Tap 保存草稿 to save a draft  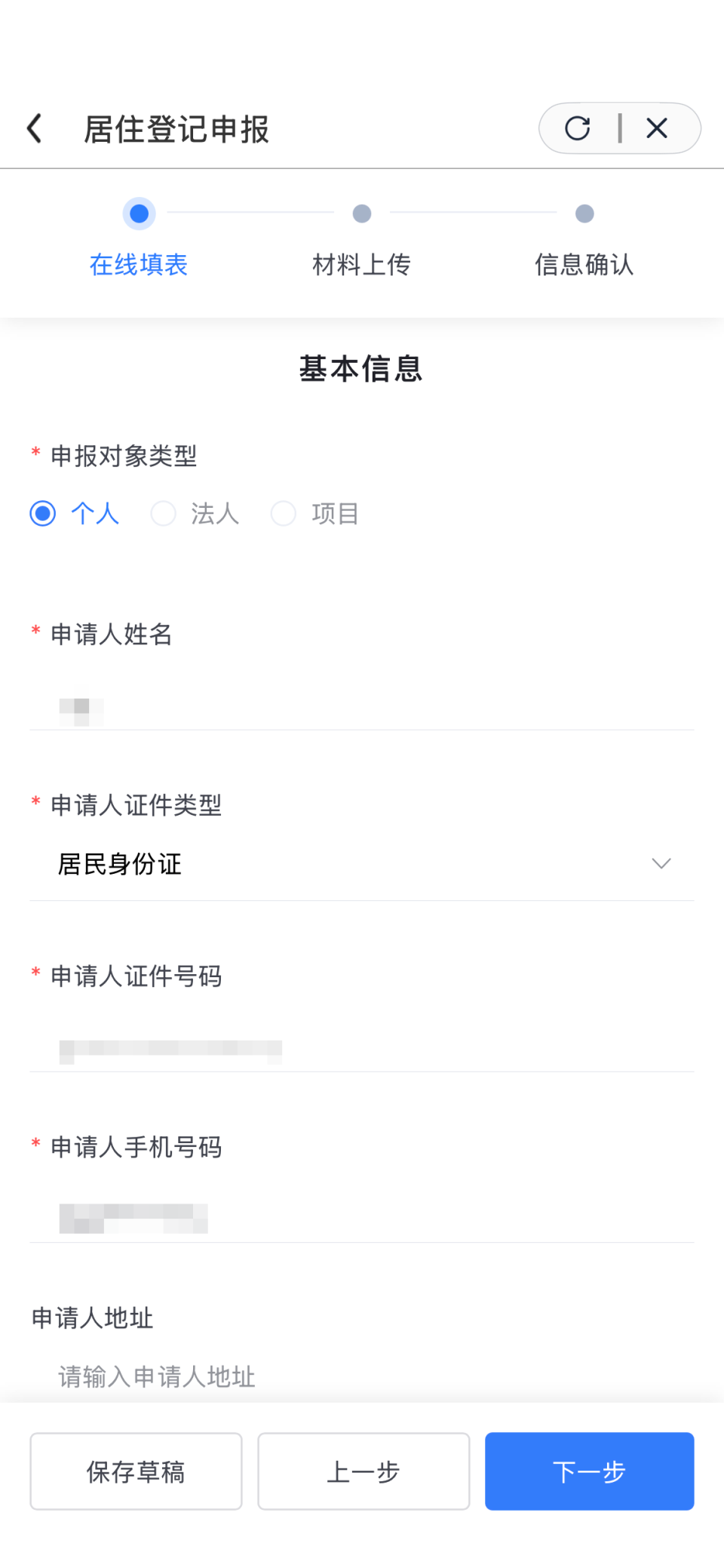136,1471
